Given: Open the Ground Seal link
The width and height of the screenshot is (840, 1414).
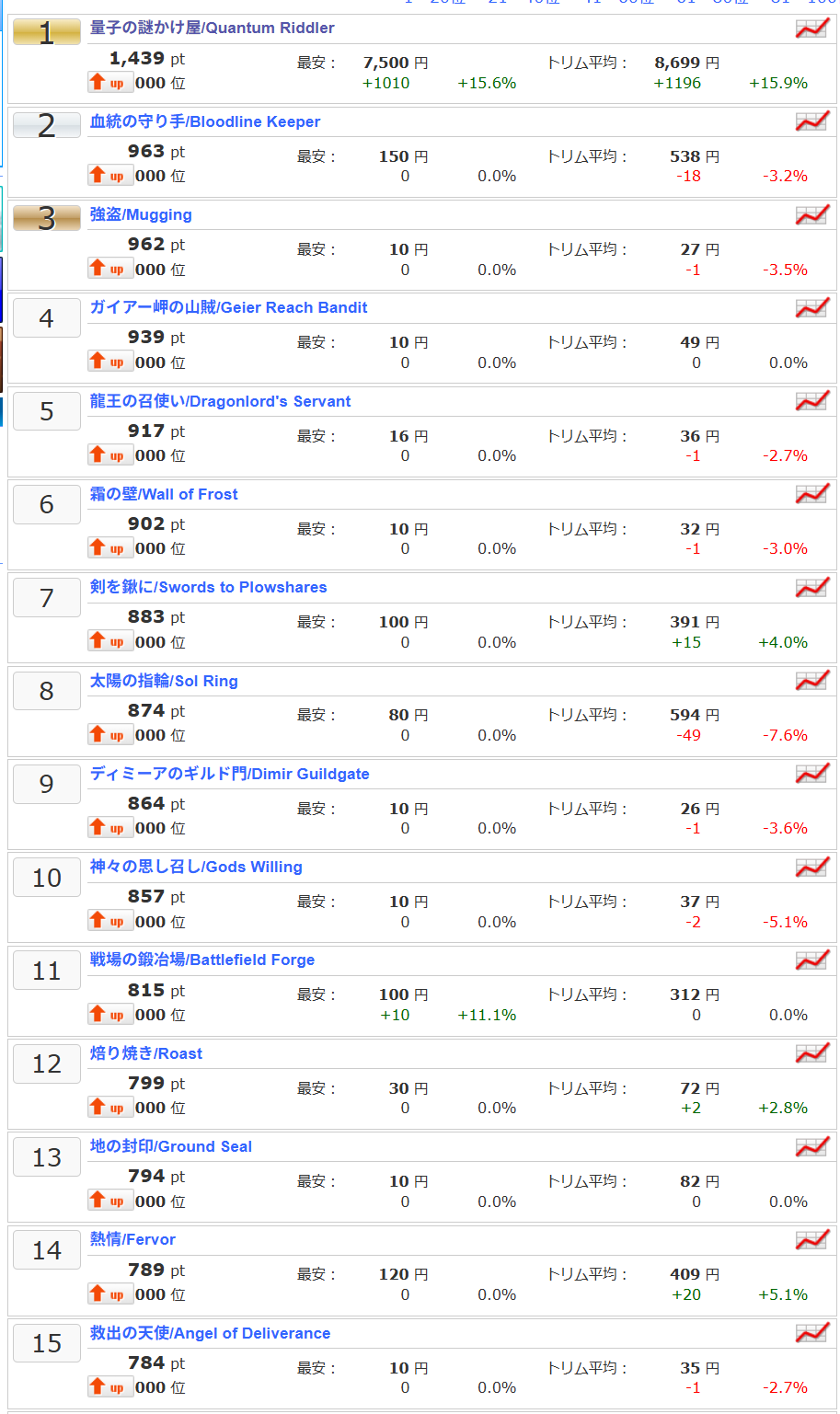Looking at the screenshot, I should (171, 1147).
